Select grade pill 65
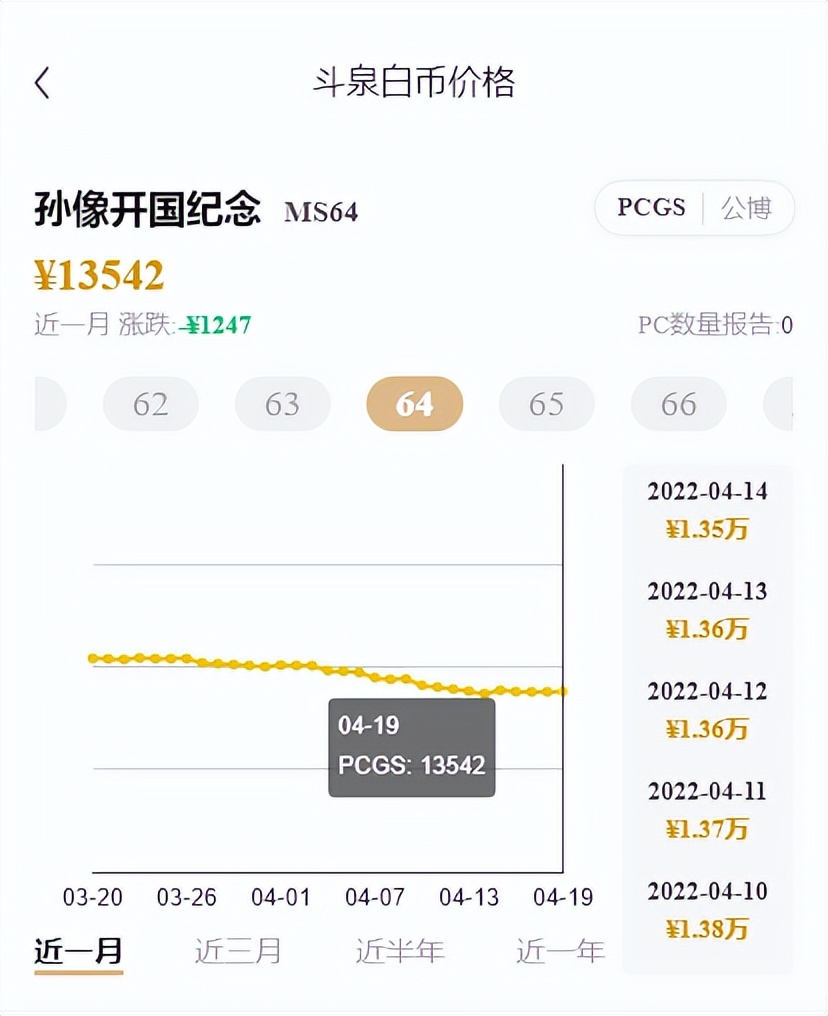This screenshot has width=828, height=1016. pos(546,404)
